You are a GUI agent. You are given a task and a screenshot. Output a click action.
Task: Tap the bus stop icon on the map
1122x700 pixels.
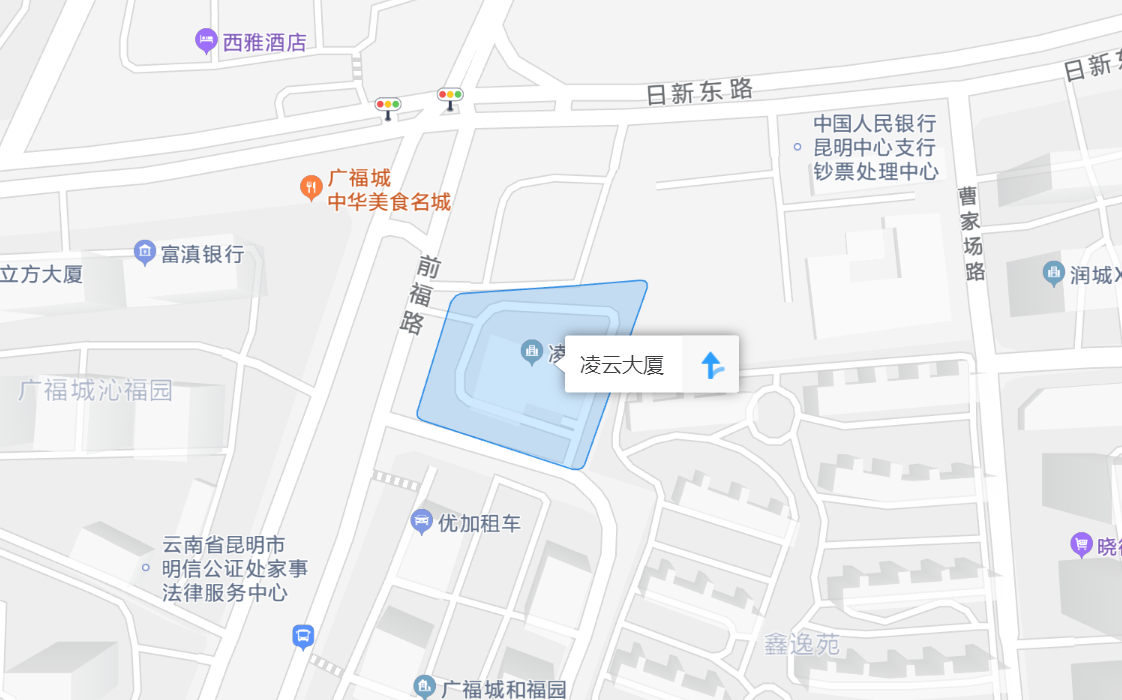(x=303, y=635)
